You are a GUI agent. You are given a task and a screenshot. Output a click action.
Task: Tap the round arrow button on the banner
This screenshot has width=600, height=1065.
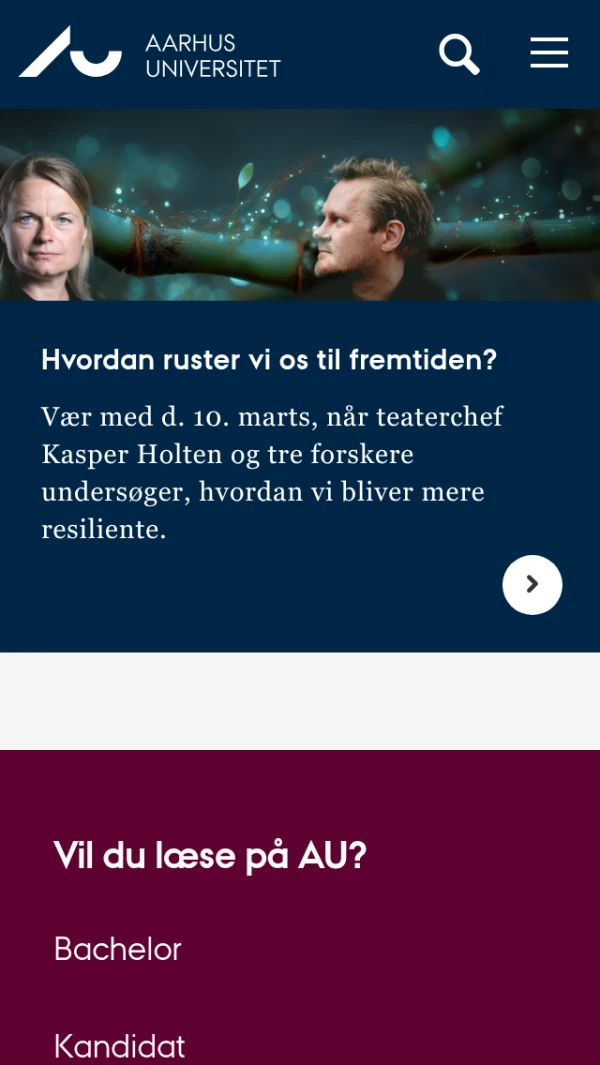532,585
